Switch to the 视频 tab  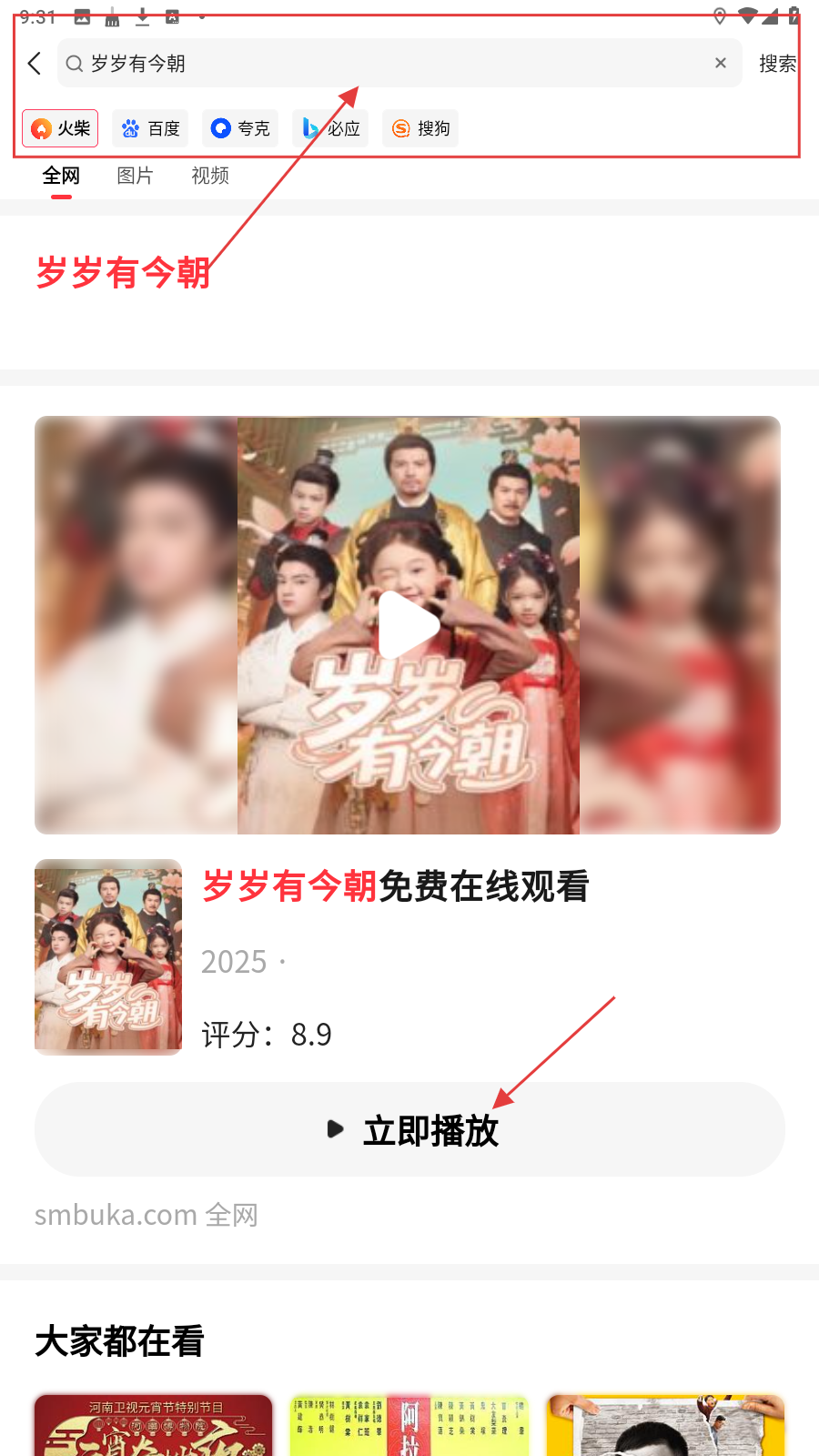(209, 176)
